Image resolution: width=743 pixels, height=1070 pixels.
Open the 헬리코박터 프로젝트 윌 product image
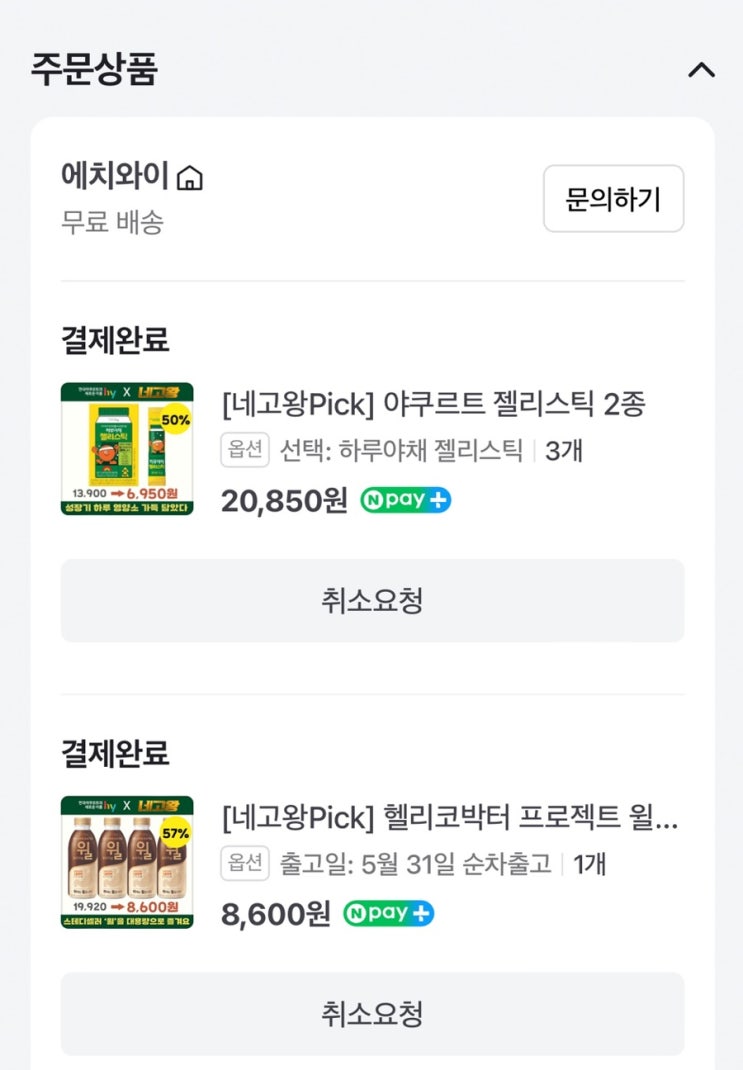127,862
